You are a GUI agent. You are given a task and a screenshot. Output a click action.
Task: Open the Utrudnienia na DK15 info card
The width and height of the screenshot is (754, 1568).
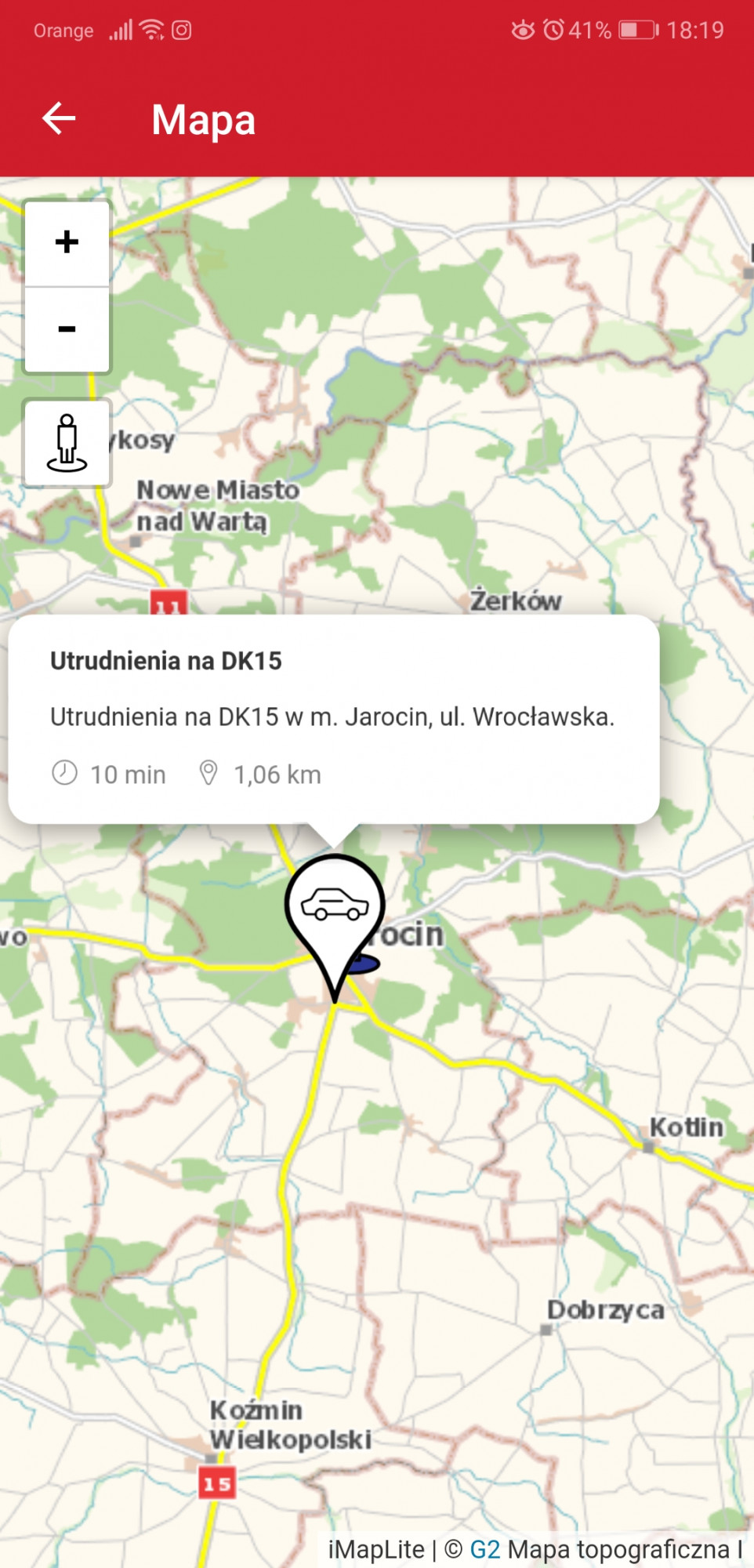click(x=333, y=717)
